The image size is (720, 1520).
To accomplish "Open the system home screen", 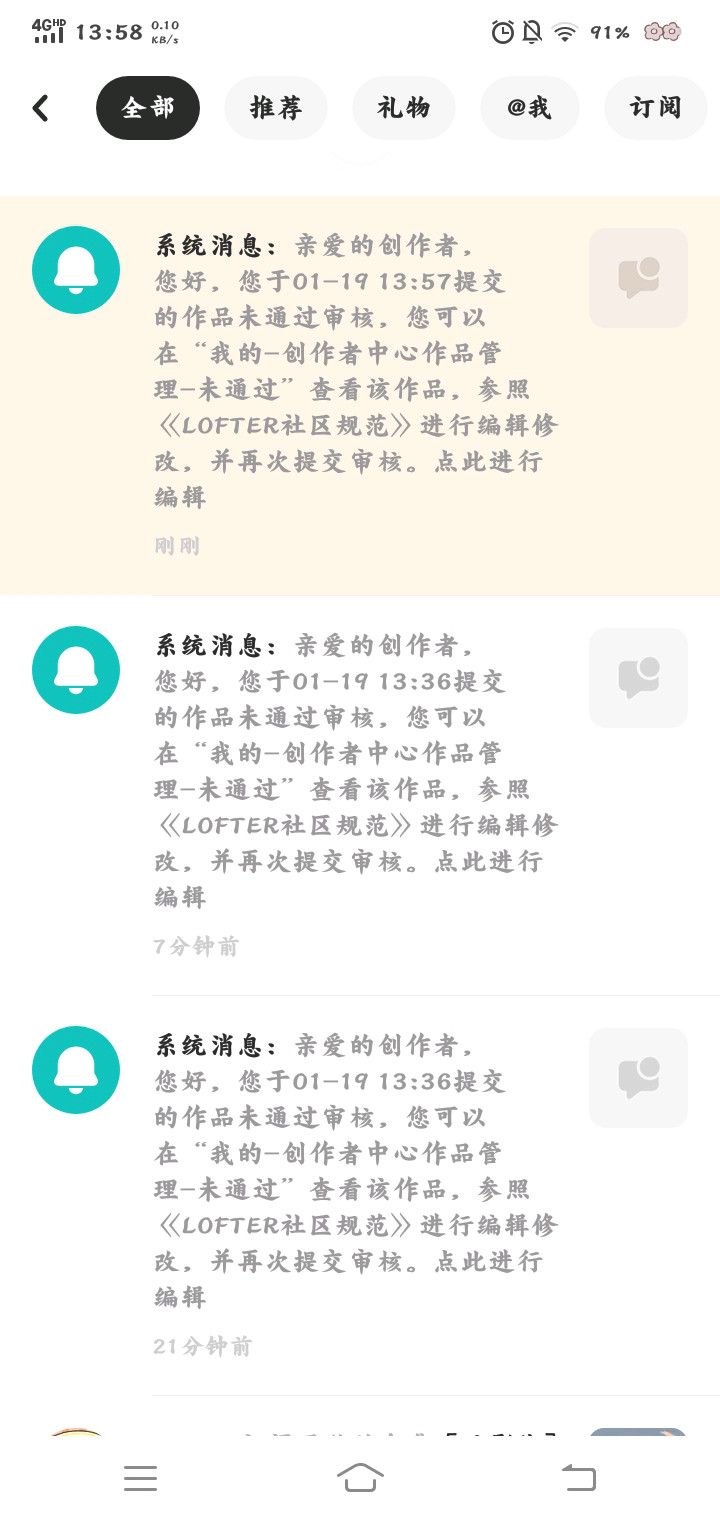I will [x=360, y=1477].
